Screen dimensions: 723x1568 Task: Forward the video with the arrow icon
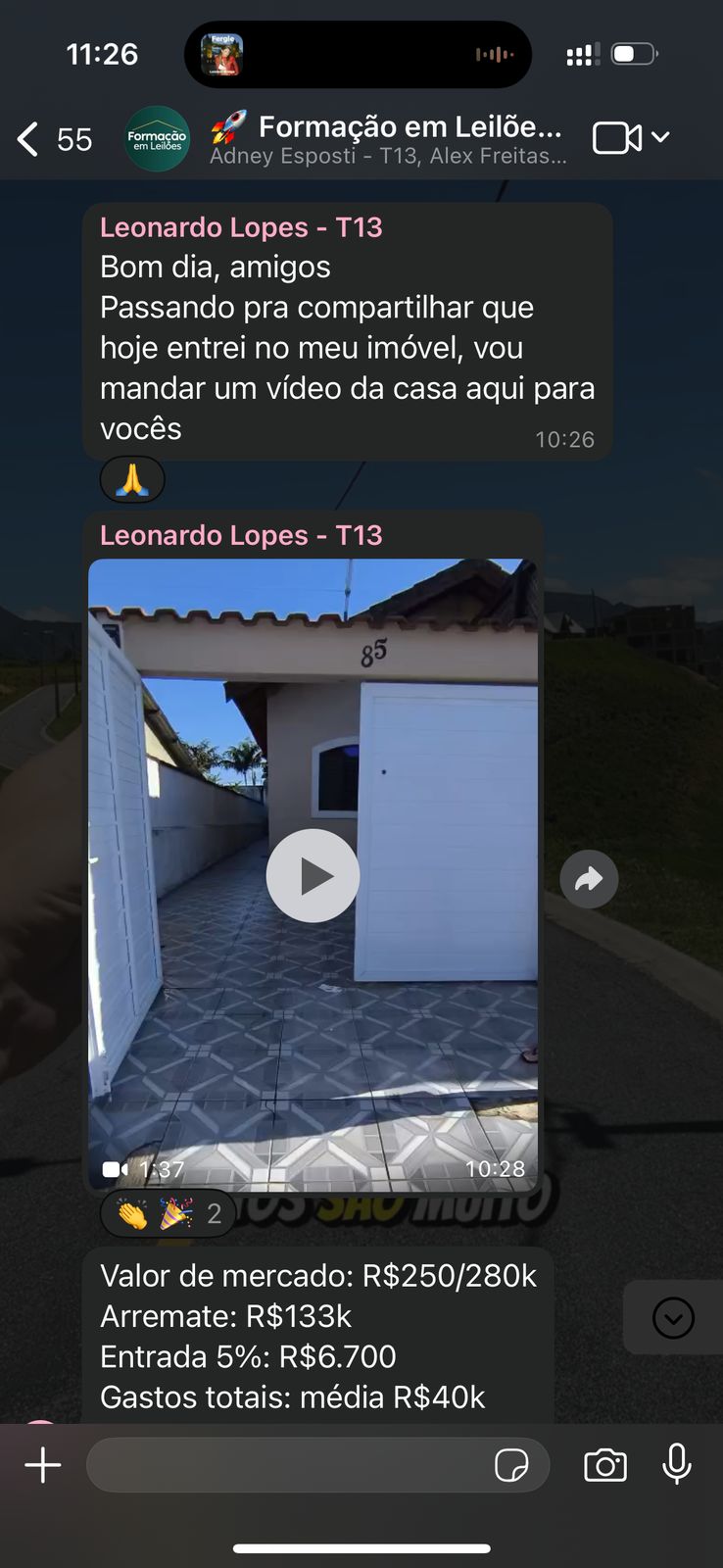pos(589,879)
